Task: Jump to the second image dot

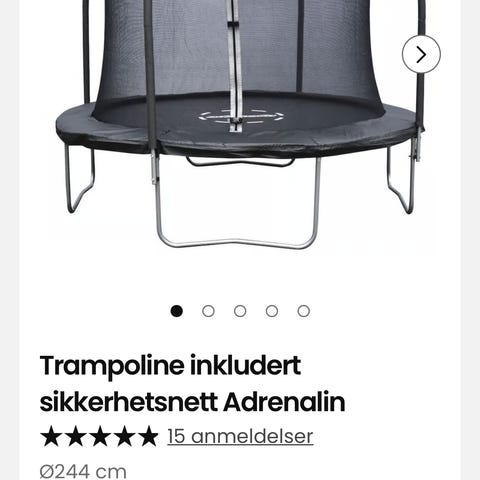Action: [208, 311]
